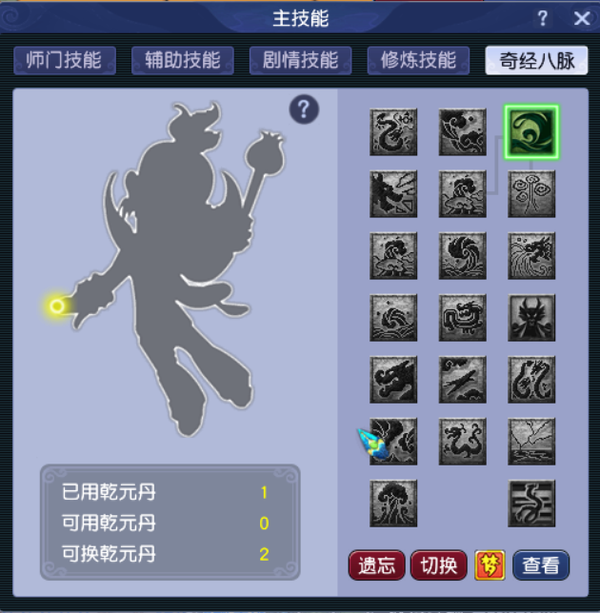
Task: Select the lightning crack skill icon
Action: point(532,441)
